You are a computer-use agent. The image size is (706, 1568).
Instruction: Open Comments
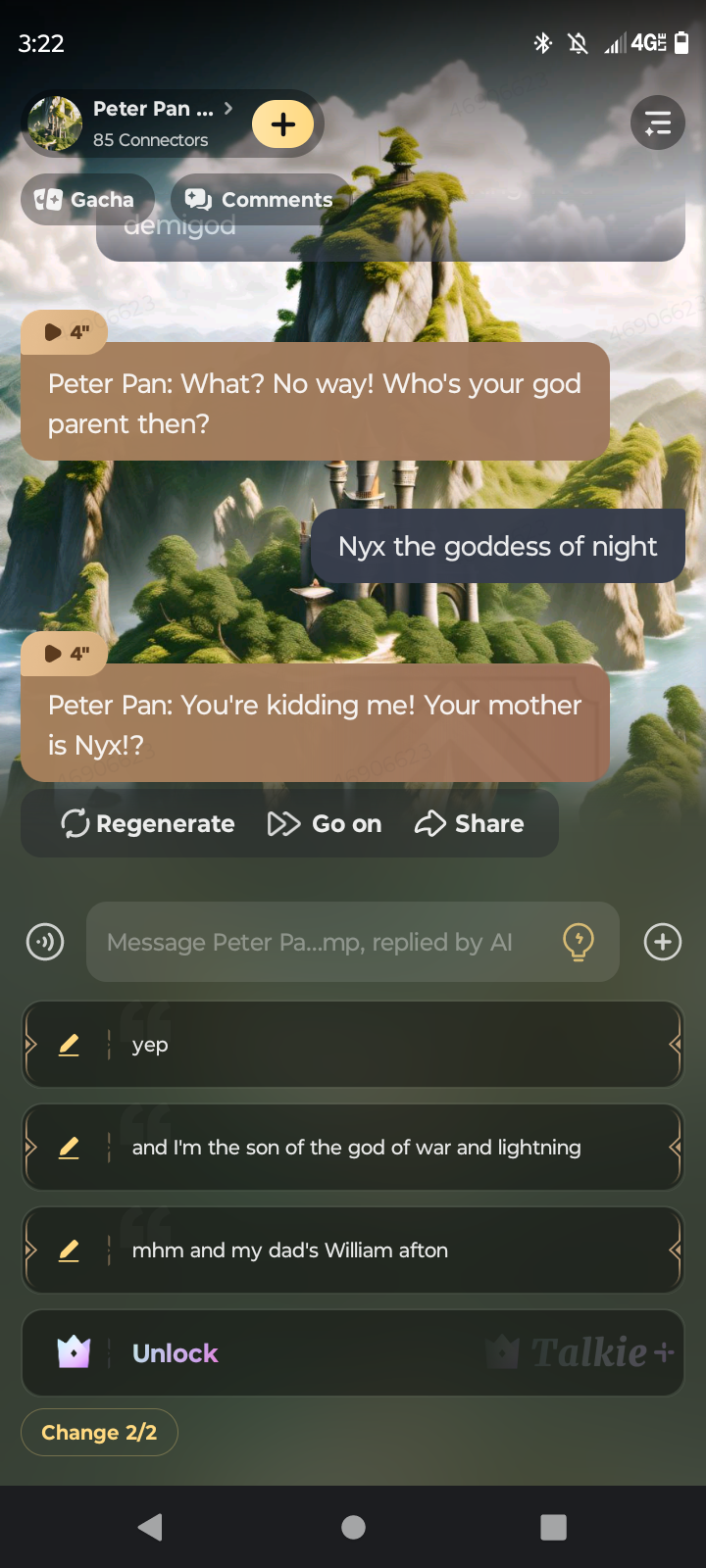(x=261, y=200)
